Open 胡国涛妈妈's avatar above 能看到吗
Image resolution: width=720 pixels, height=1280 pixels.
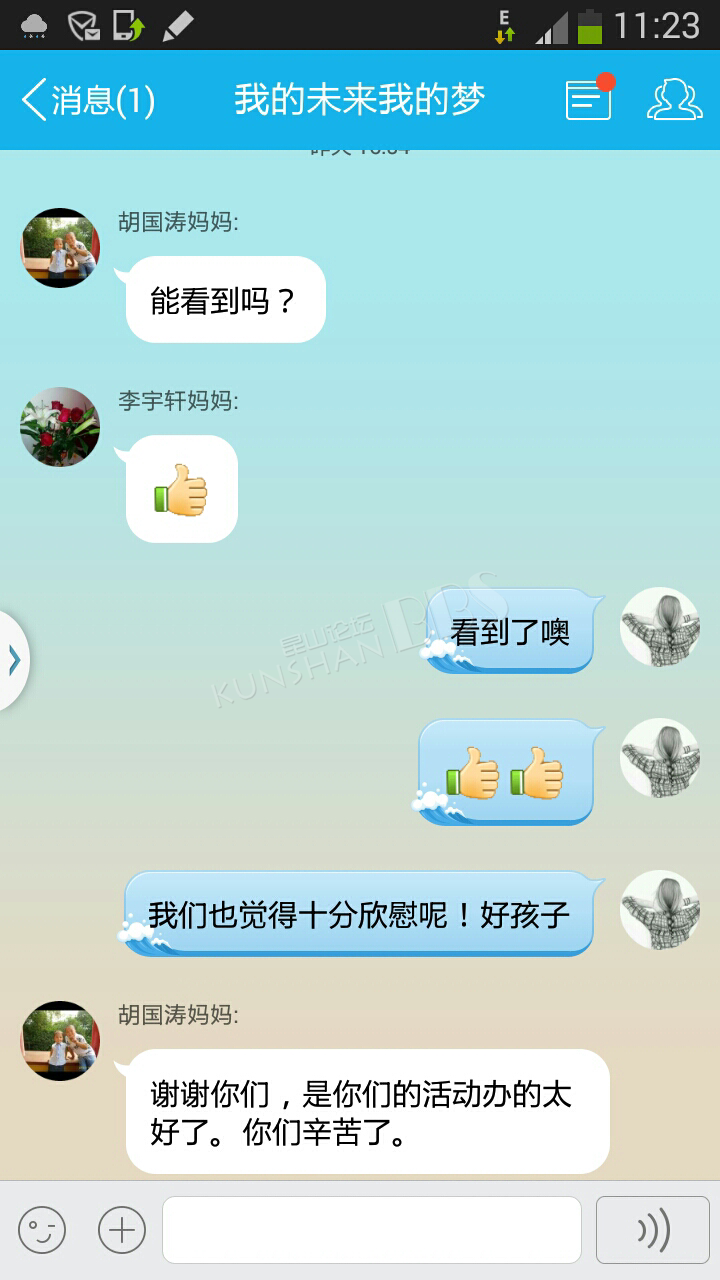pyautogui.click(x=60, y=248)
